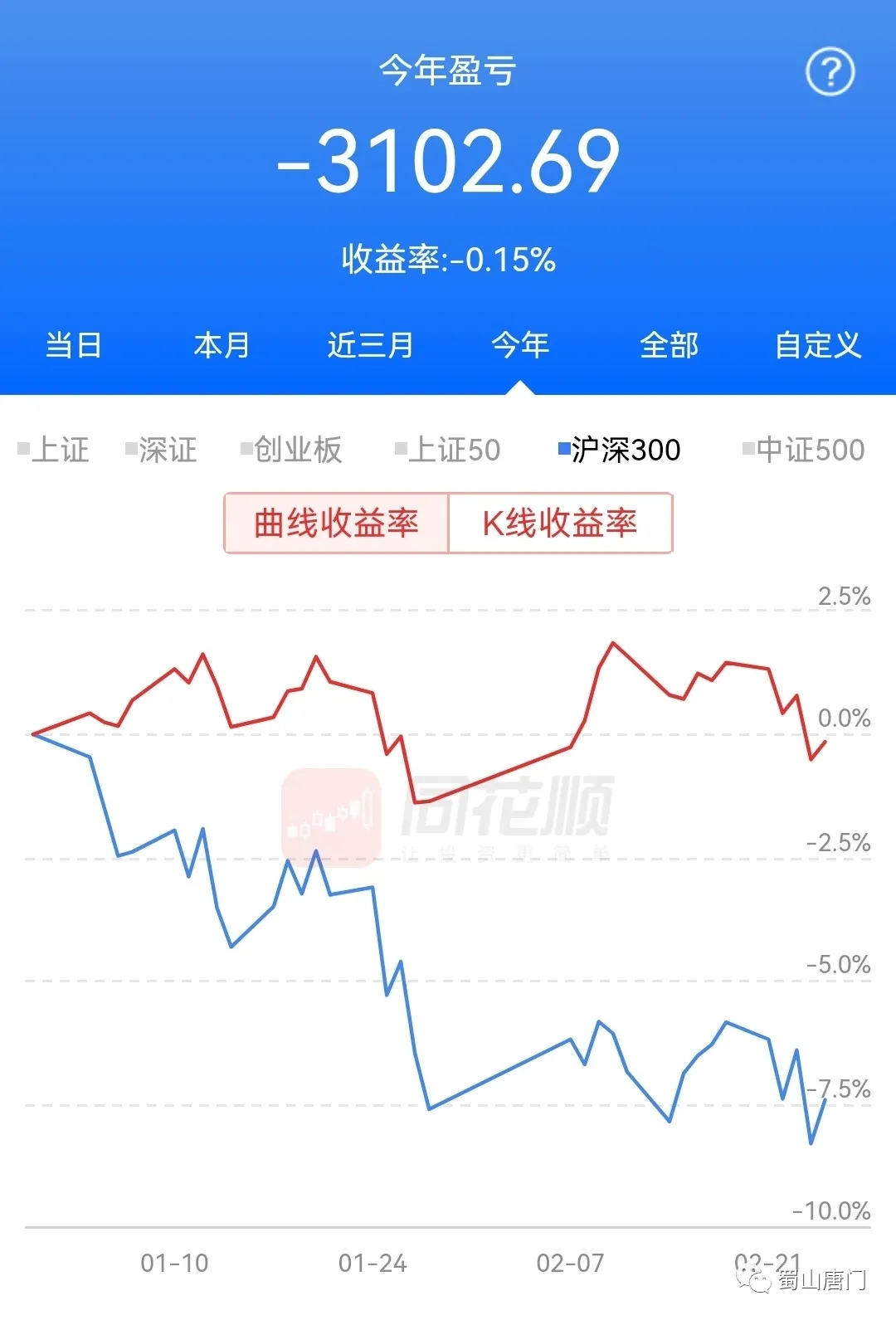Choose 上证50 as benchmark
Viewport: 896px width, 1320px height.
pos(448,450)
